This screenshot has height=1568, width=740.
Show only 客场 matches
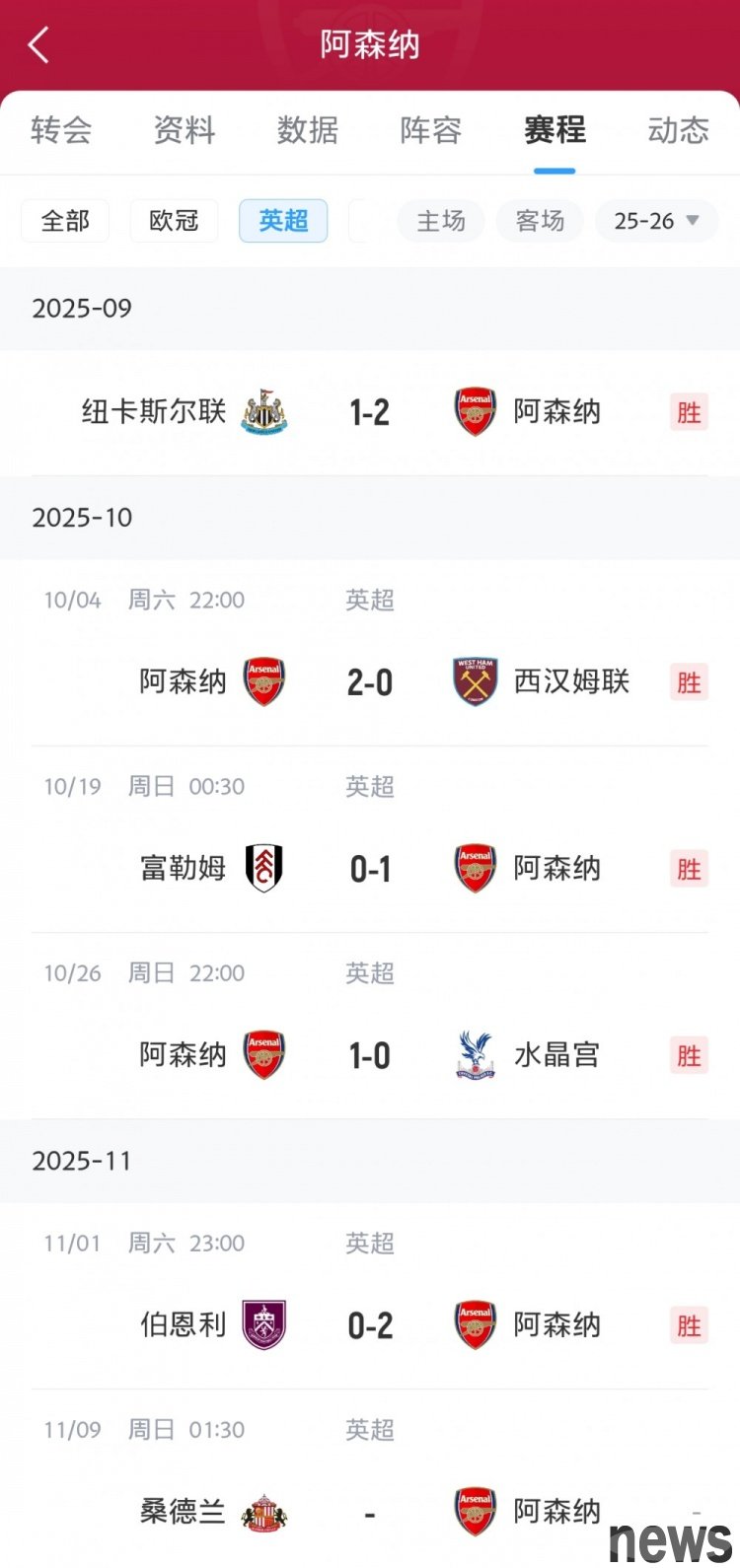click(540, 221)
